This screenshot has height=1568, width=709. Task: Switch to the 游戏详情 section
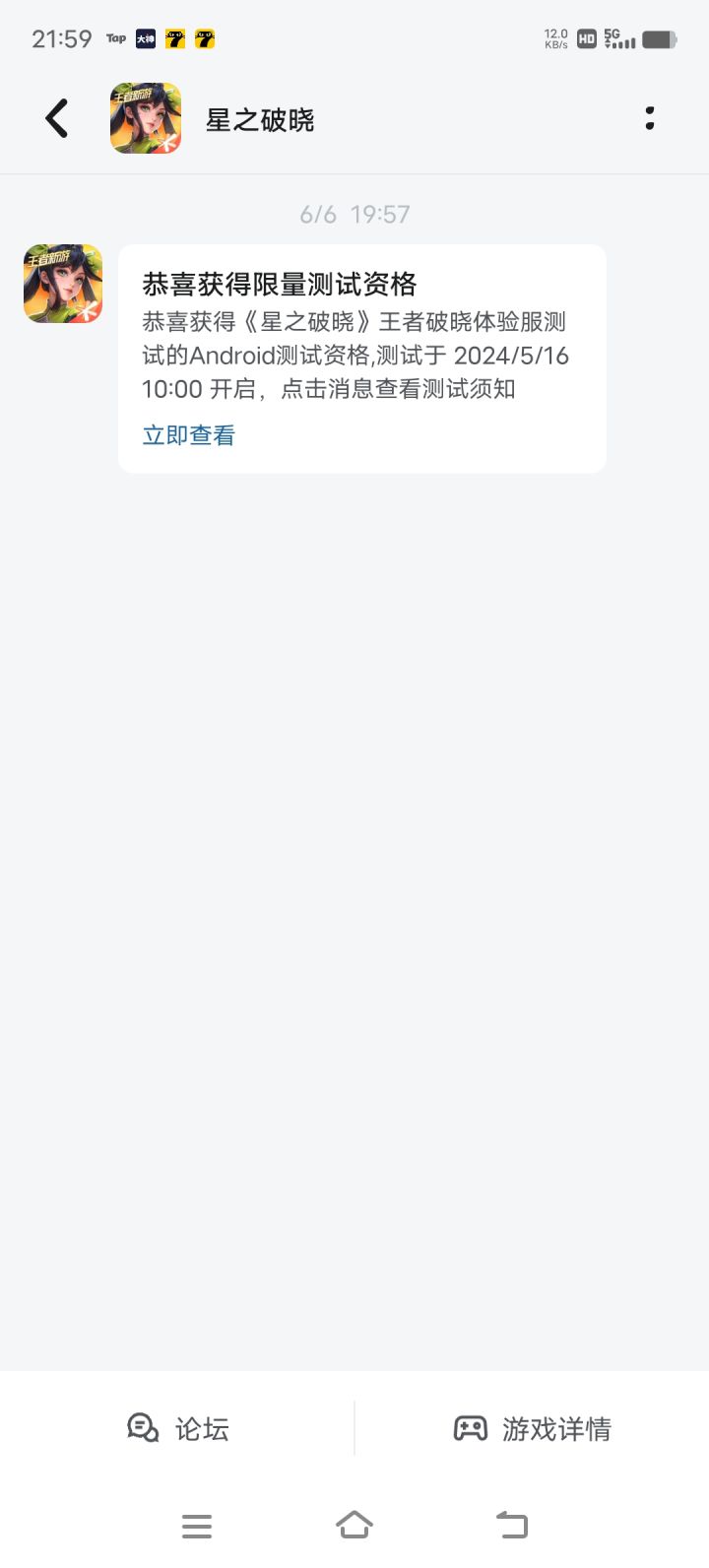532,1428
